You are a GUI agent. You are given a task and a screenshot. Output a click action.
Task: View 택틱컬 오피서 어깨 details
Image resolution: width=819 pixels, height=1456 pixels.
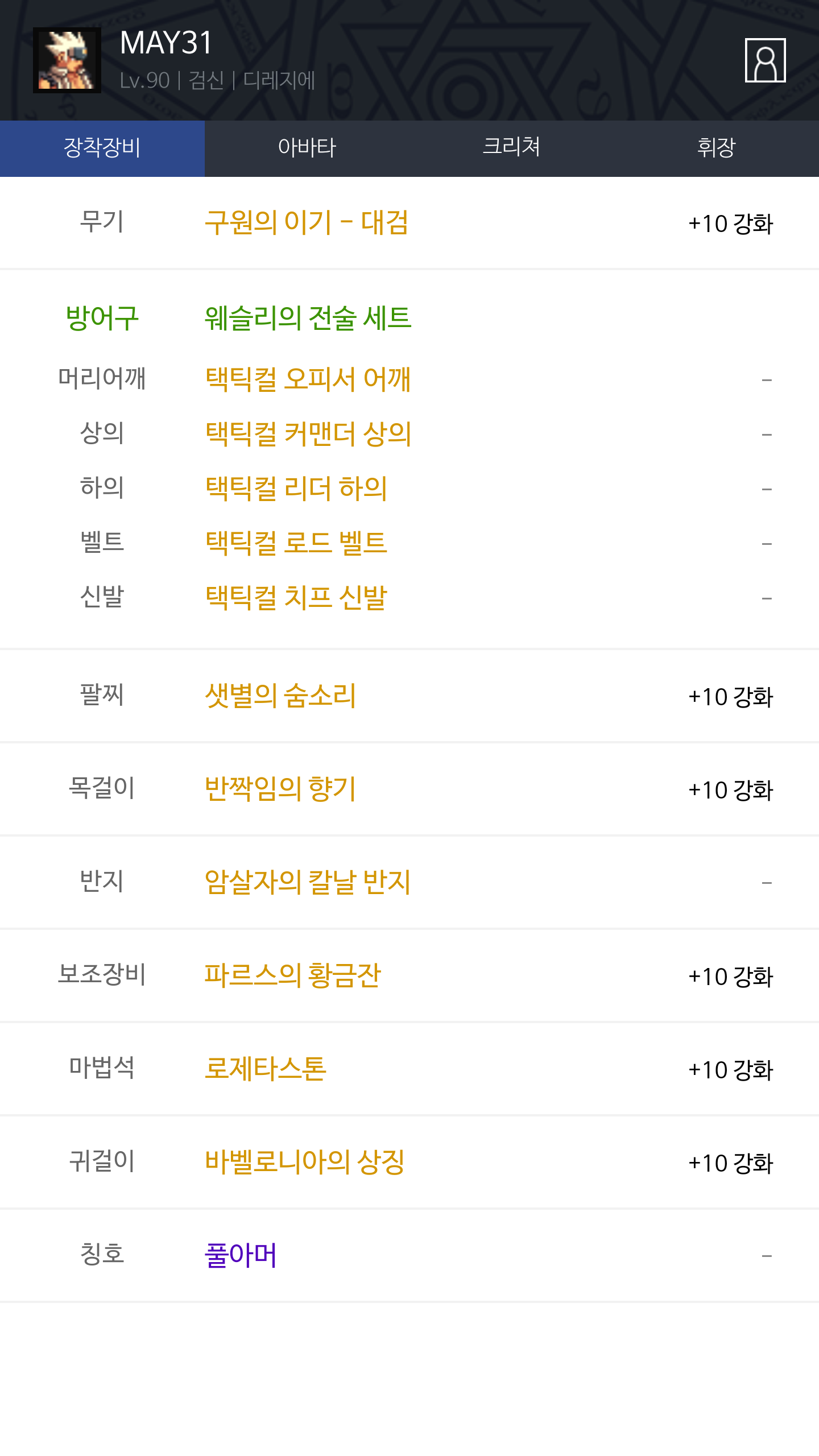point(308,379)
